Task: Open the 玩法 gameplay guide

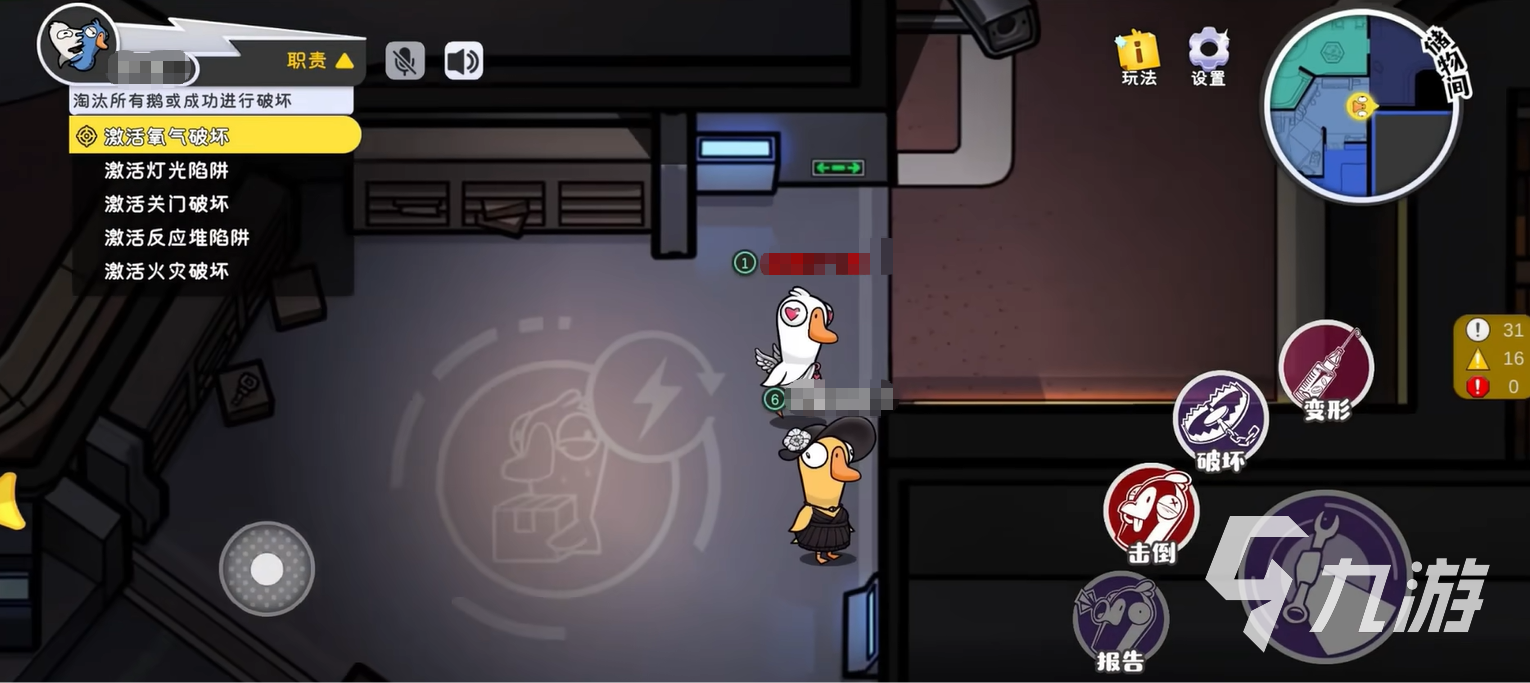Action: [x=1138, y=56]
